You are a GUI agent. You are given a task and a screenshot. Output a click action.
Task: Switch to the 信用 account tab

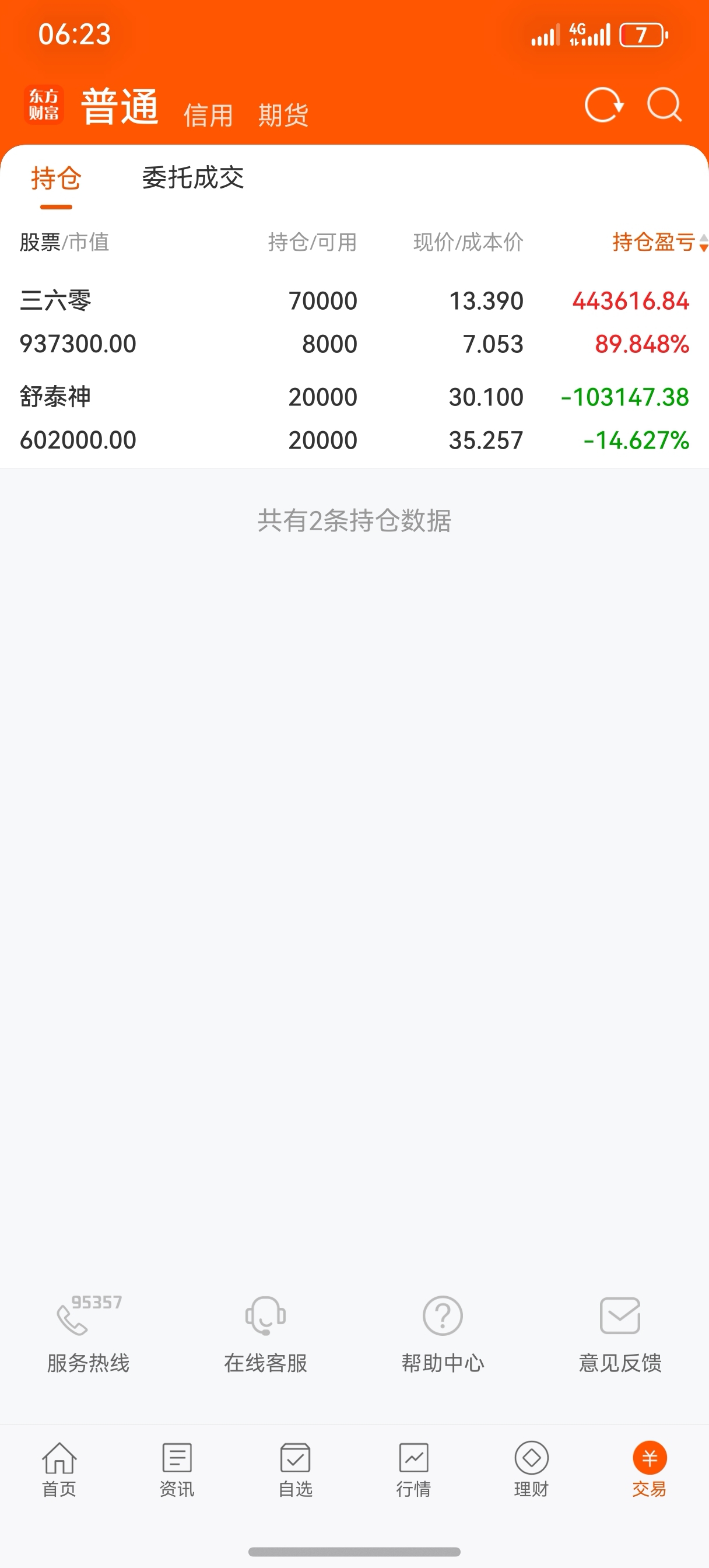click(x=208, y=115)
